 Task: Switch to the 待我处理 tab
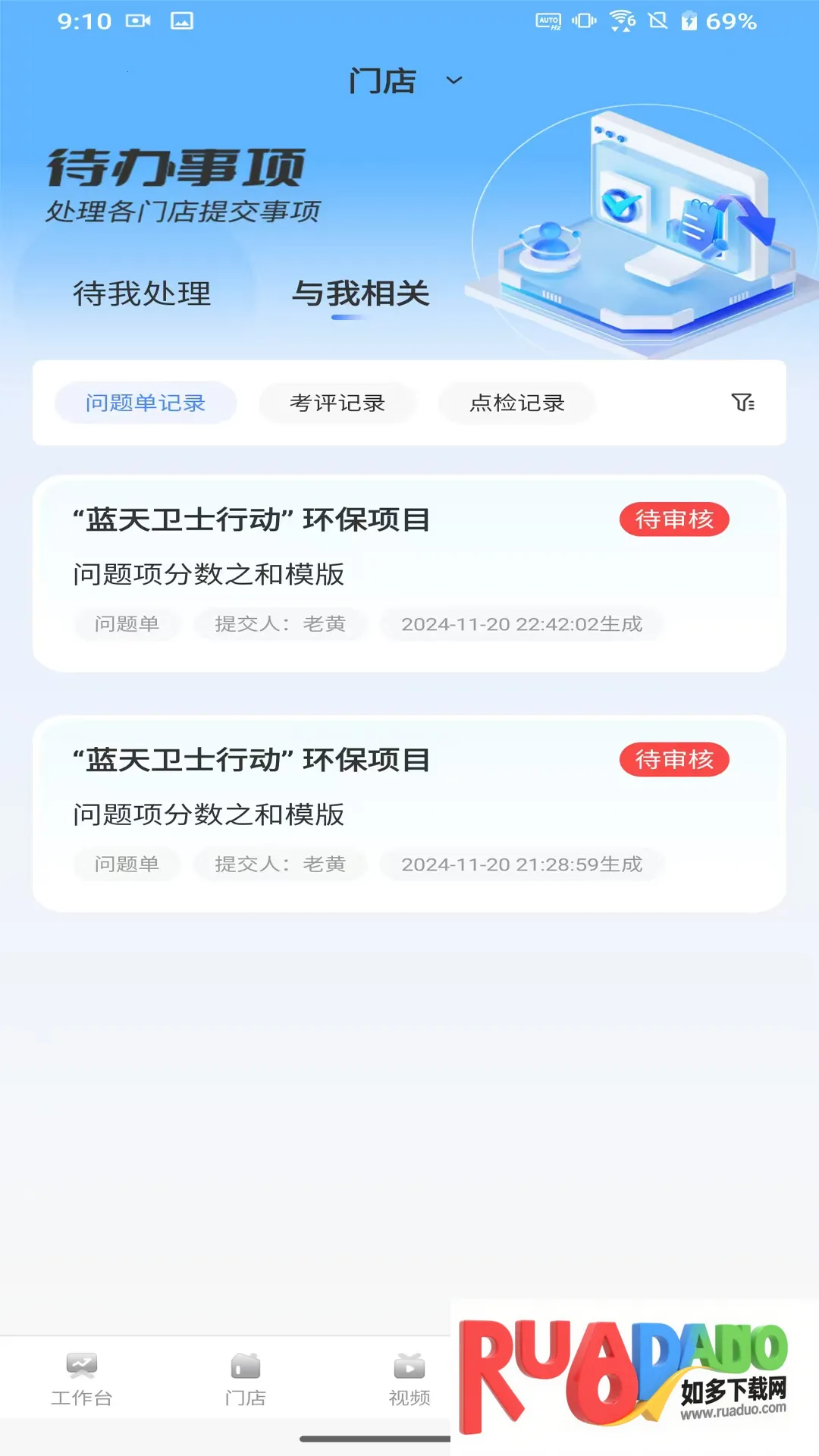pyautogui.click(x=142, y=294)
